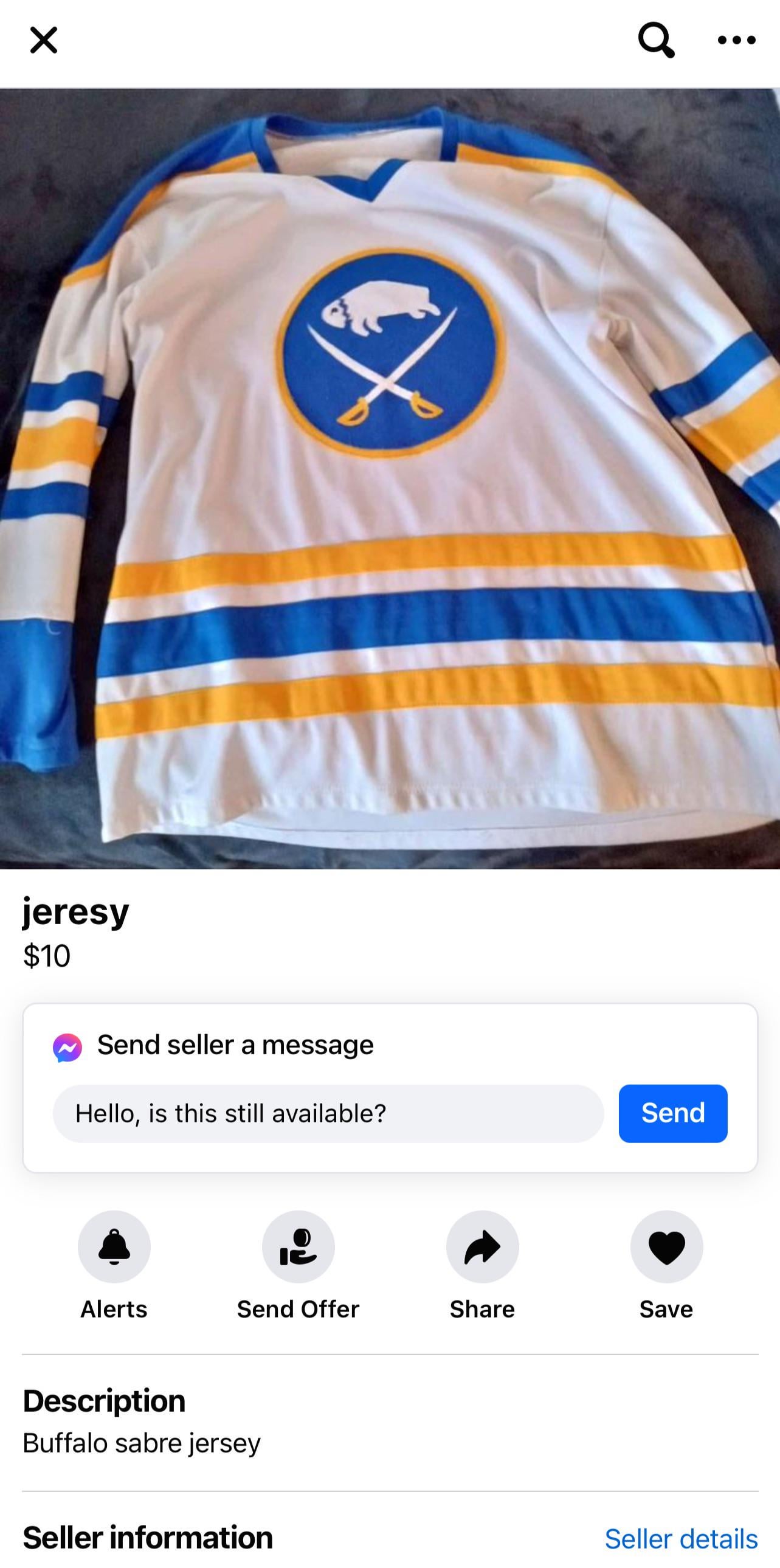This screenshot has height=1568, width=780.
Task: Share this jersey listing
Action: coord(483,1247)
